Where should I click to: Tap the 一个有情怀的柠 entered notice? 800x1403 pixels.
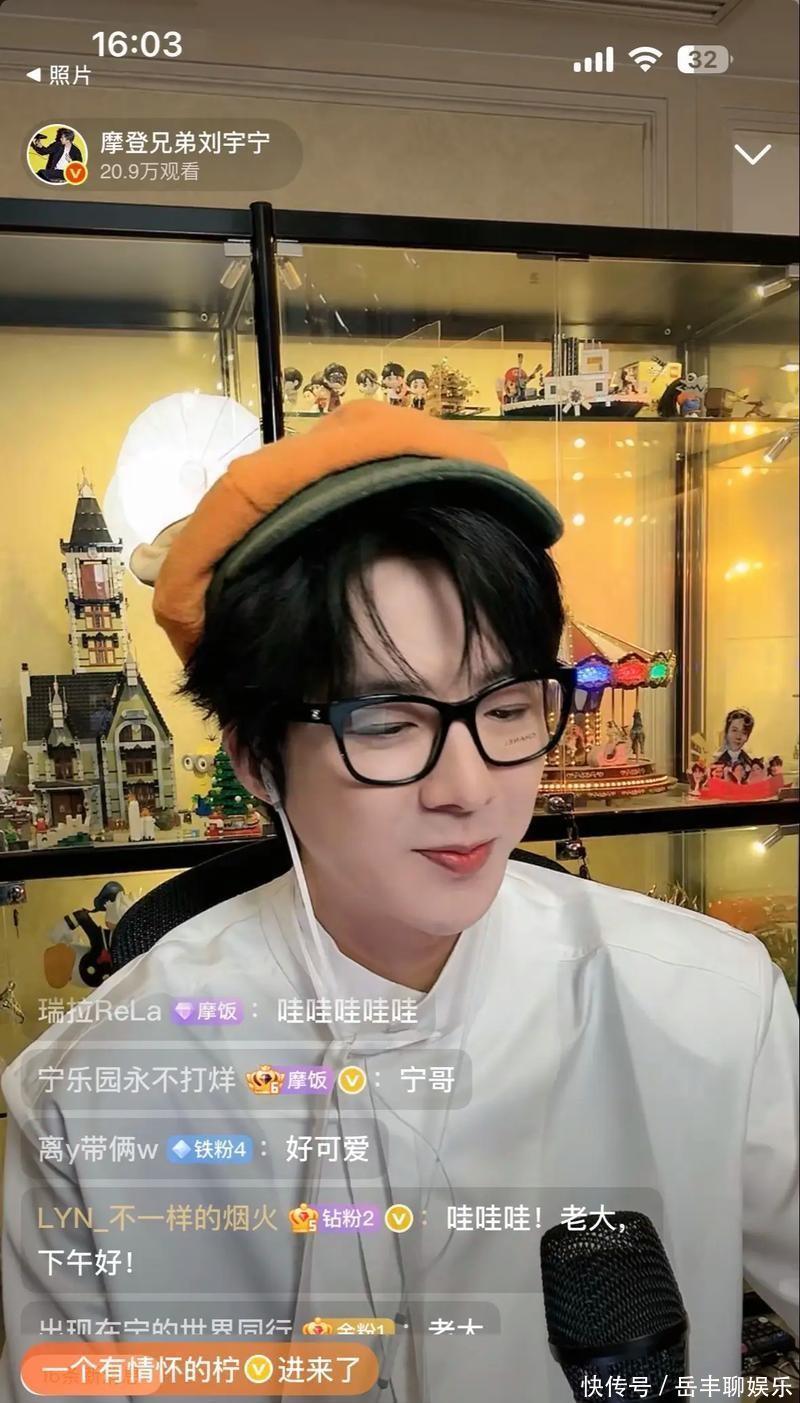[198, 1371]
